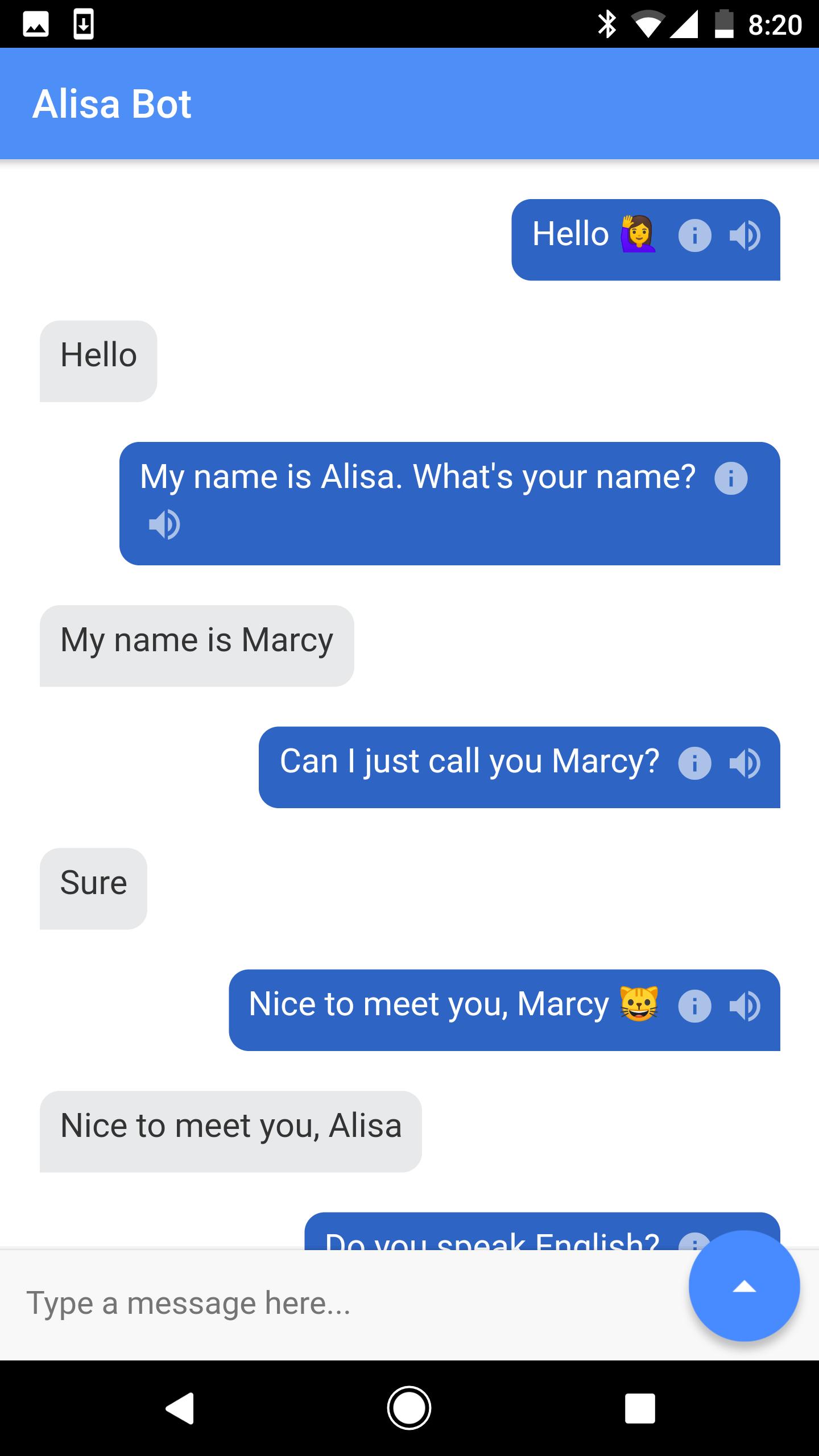This screenshot has width=819, height=1456.
Task: Tap the info icon on the "Hello" bot message
Action: [694, 235]
